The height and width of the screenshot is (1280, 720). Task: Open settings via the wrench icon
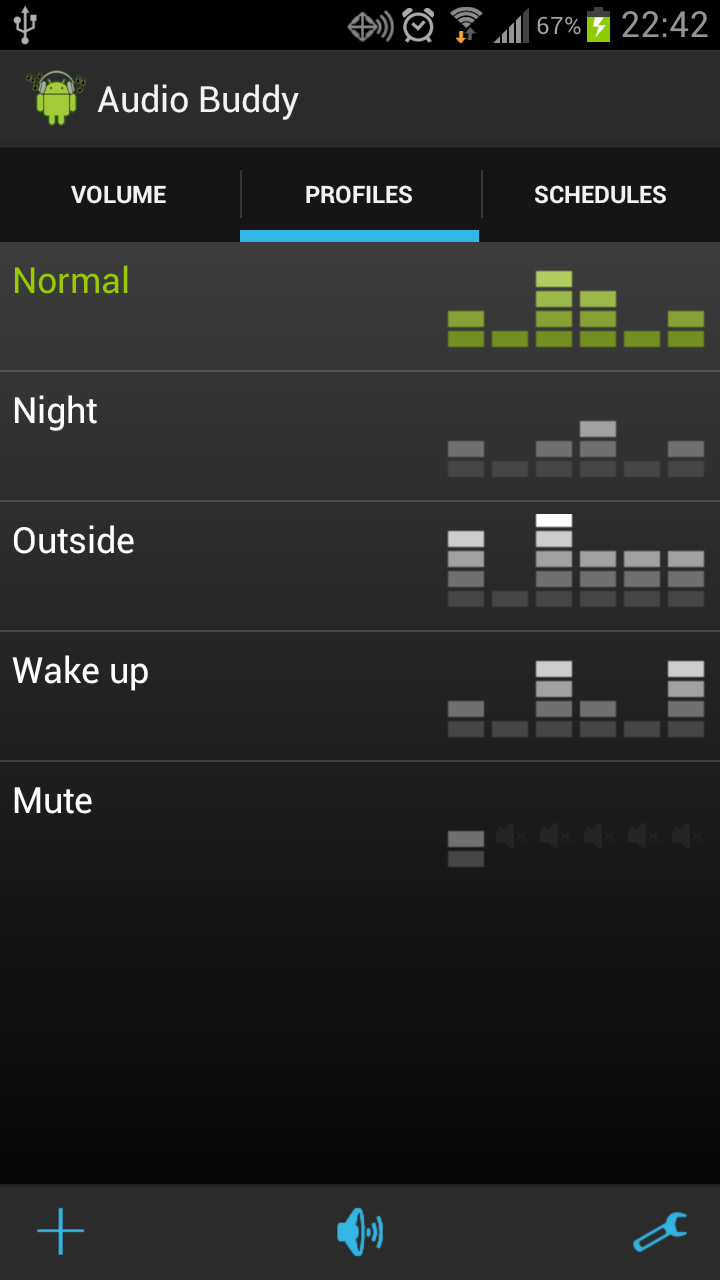click(x=660, y=1231)
